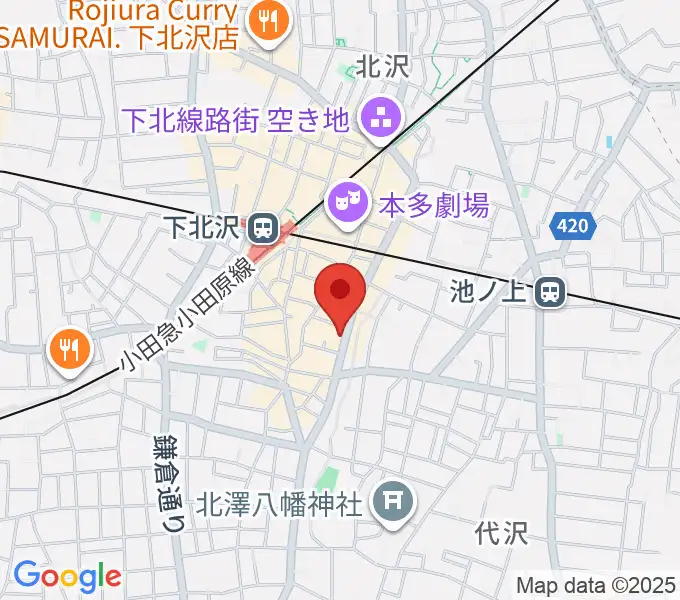Tap the red location pin

(340, 293)
